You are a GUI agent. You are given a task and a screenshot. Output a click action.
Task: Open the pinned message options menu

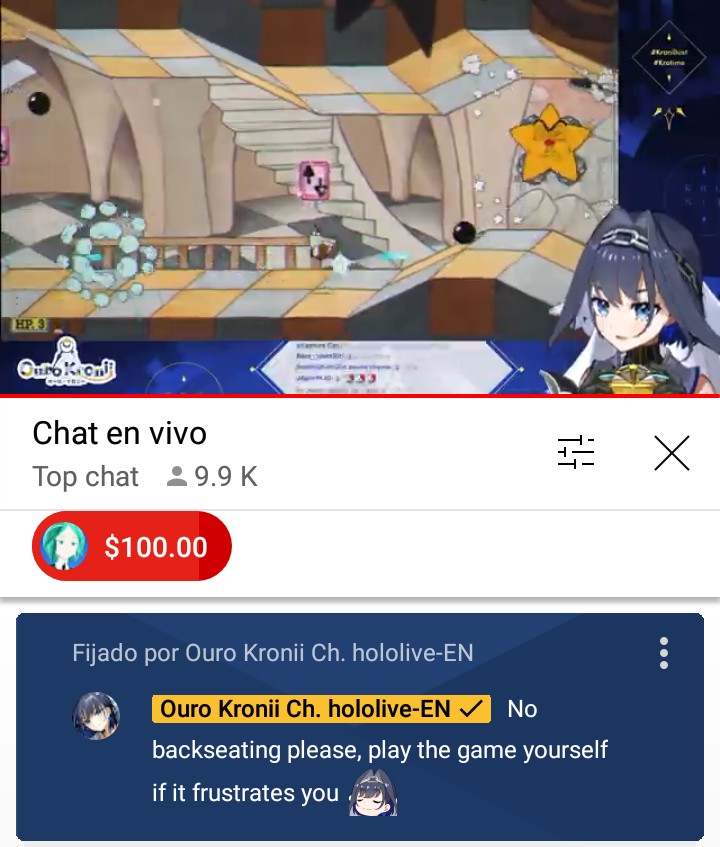[664, 653]
